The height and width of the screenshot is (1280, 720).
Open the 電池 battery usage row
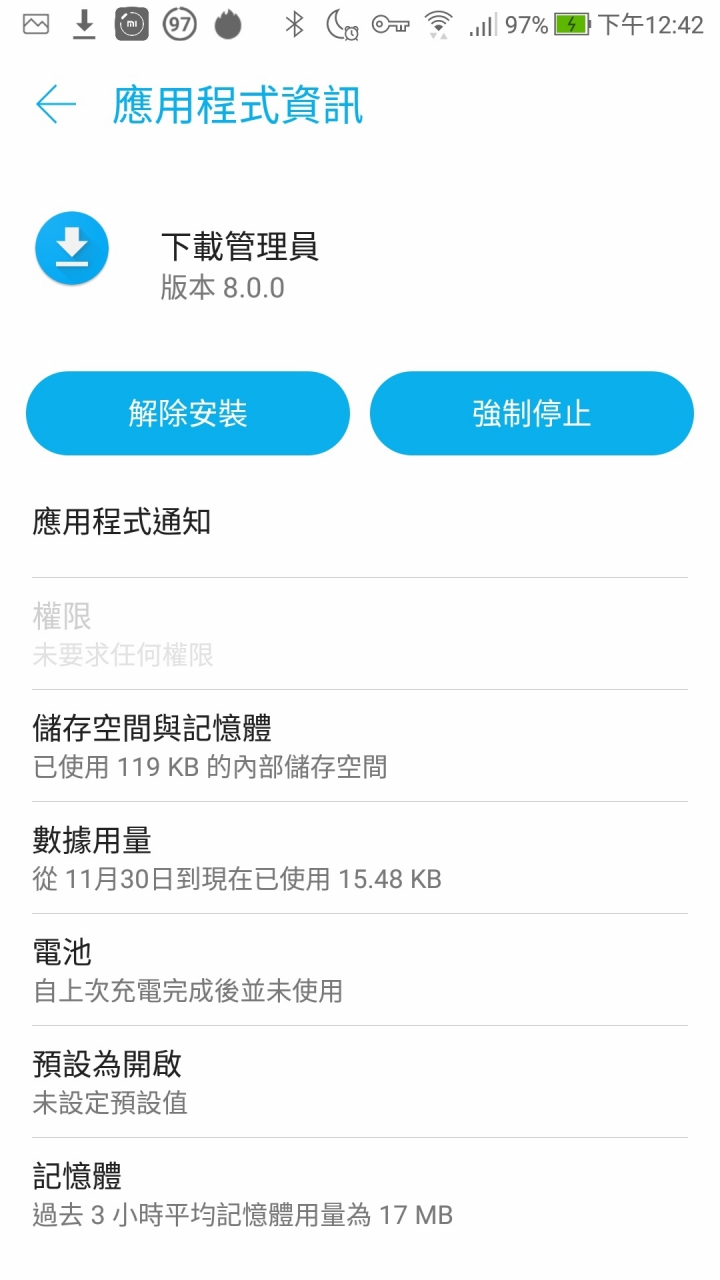coord(360,970)
